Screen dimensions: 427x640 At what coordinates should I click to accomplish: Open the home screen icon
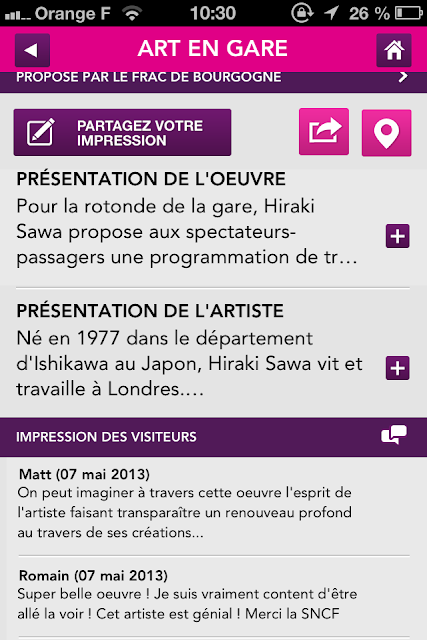click(x=394, y=50)
